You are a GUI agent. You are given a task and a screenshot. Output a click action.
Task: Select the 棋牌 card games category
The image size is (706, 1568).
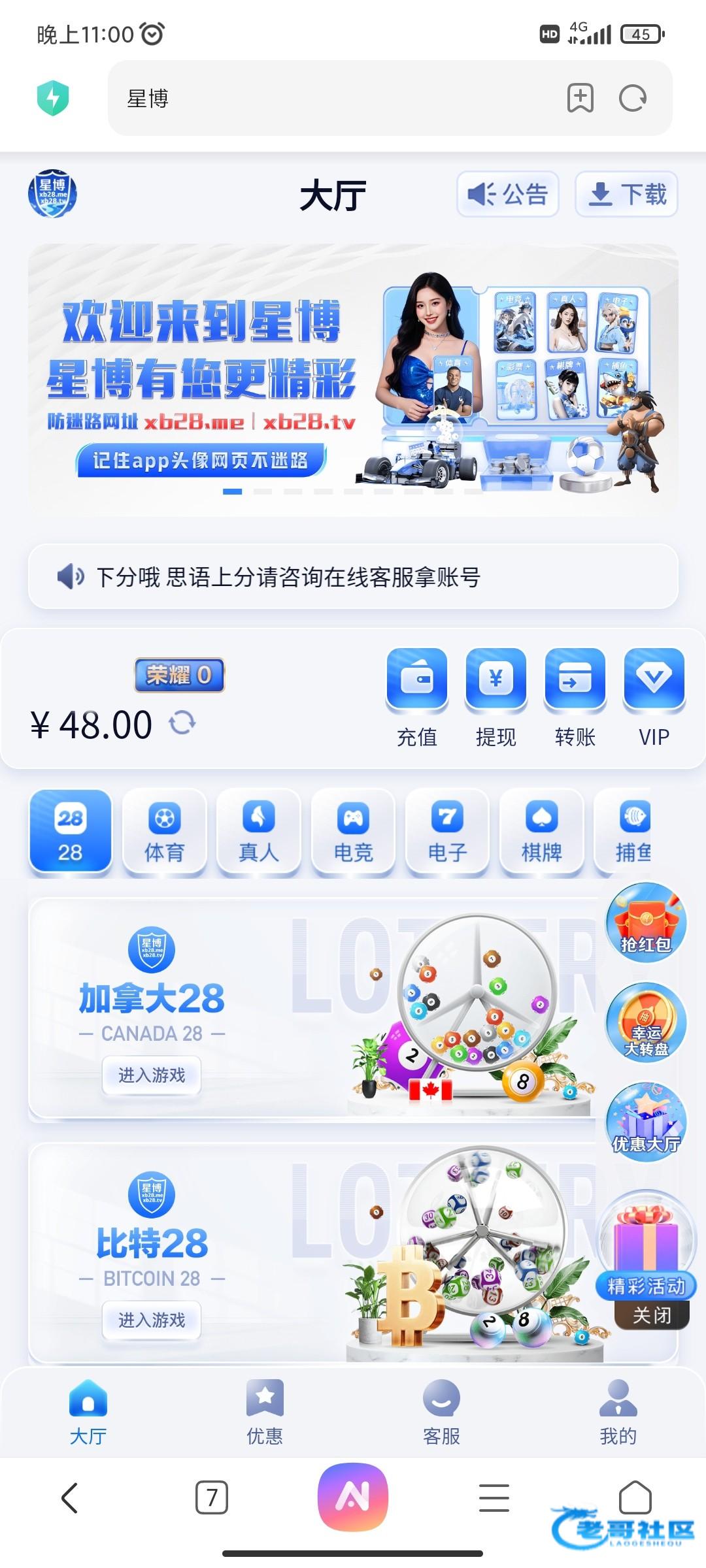[x=541, y=831]
